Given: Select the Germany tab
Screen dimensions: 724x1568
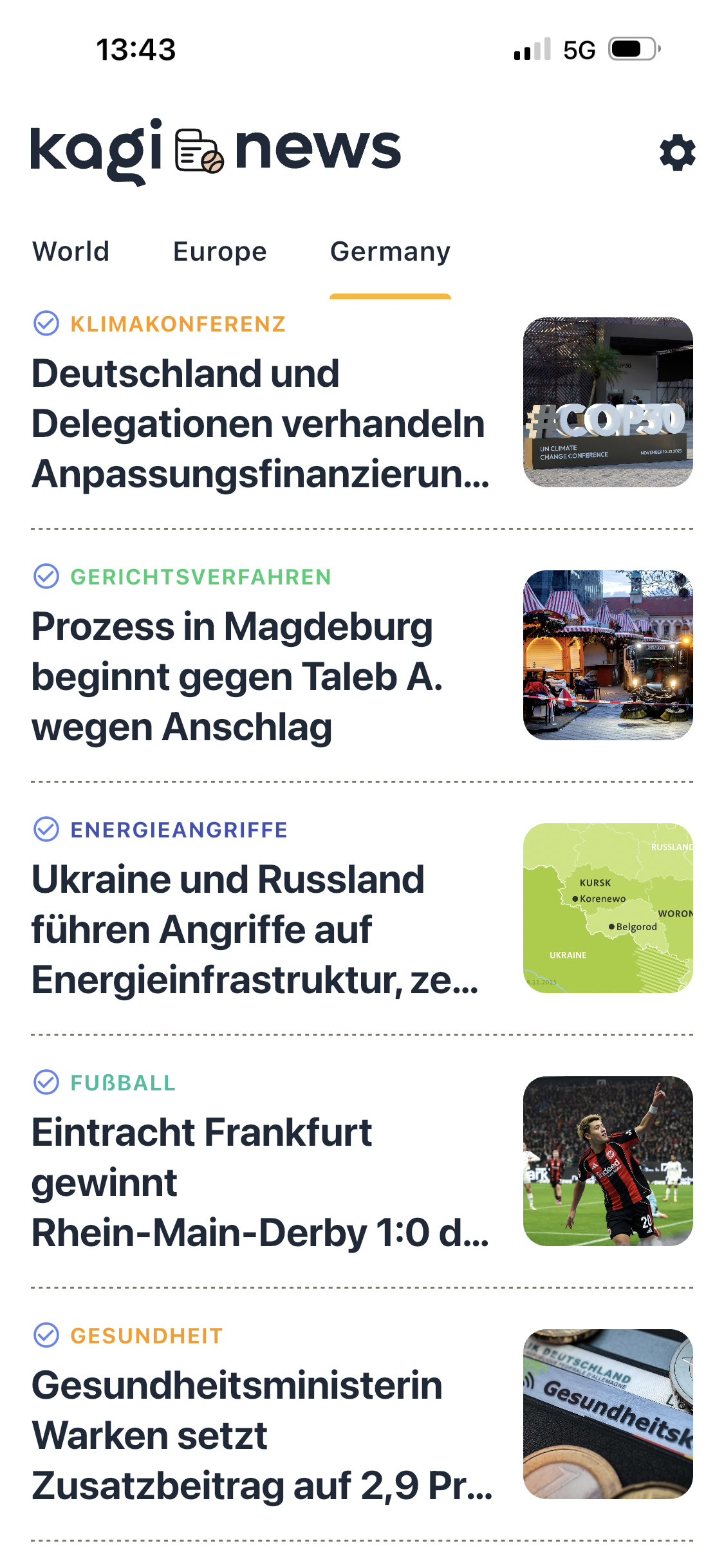Looking at the screenshot, I should point(390,252).
